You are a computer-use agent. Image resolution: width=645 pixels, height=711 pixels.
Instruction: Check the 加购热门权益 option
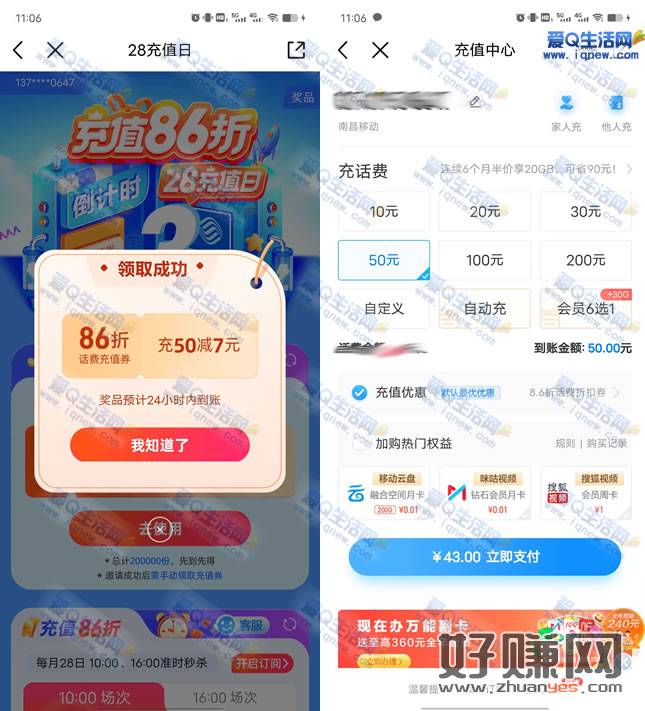click(x=359, y=443)
